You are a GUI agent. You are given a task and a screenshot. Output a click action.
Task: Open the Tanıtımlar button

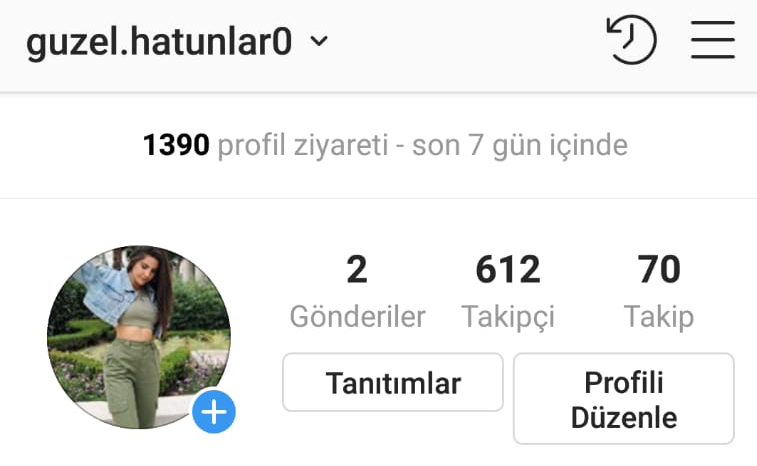pos(393,383)
